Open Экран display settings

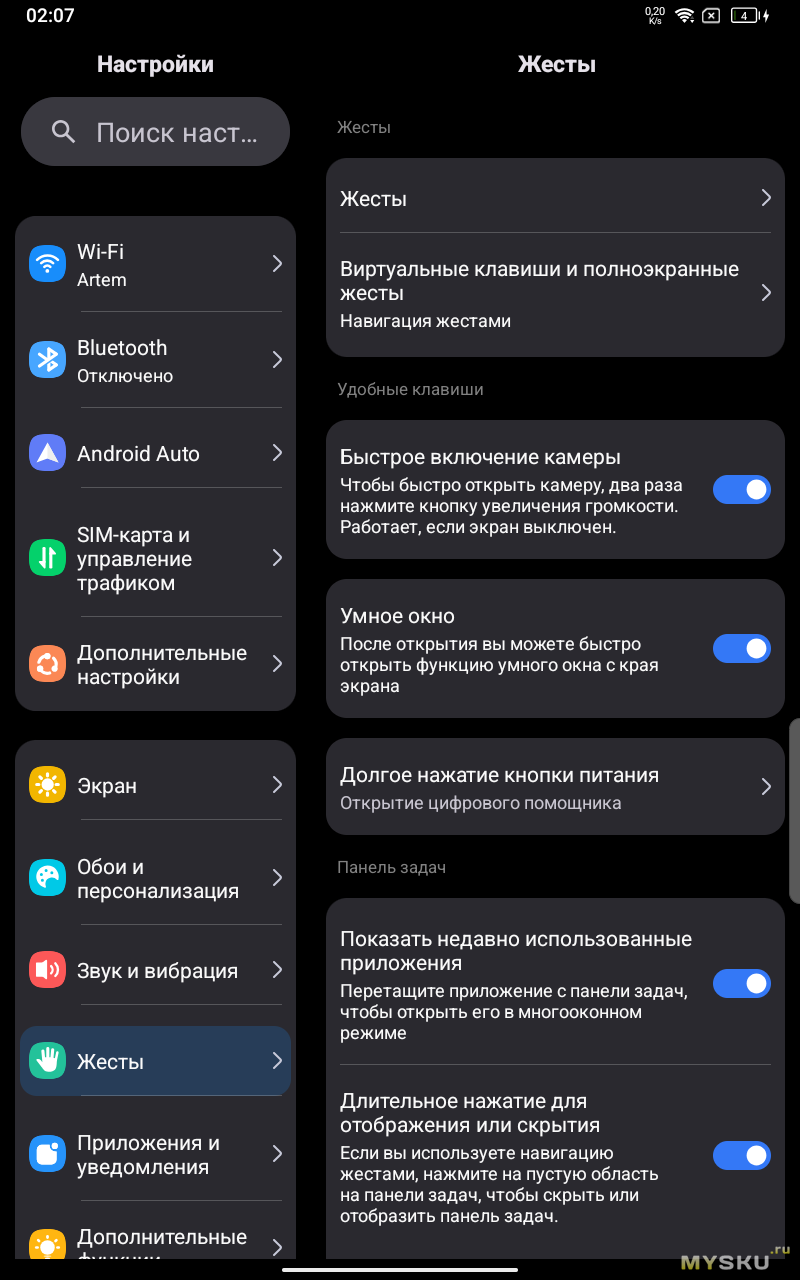pos(155,786)
